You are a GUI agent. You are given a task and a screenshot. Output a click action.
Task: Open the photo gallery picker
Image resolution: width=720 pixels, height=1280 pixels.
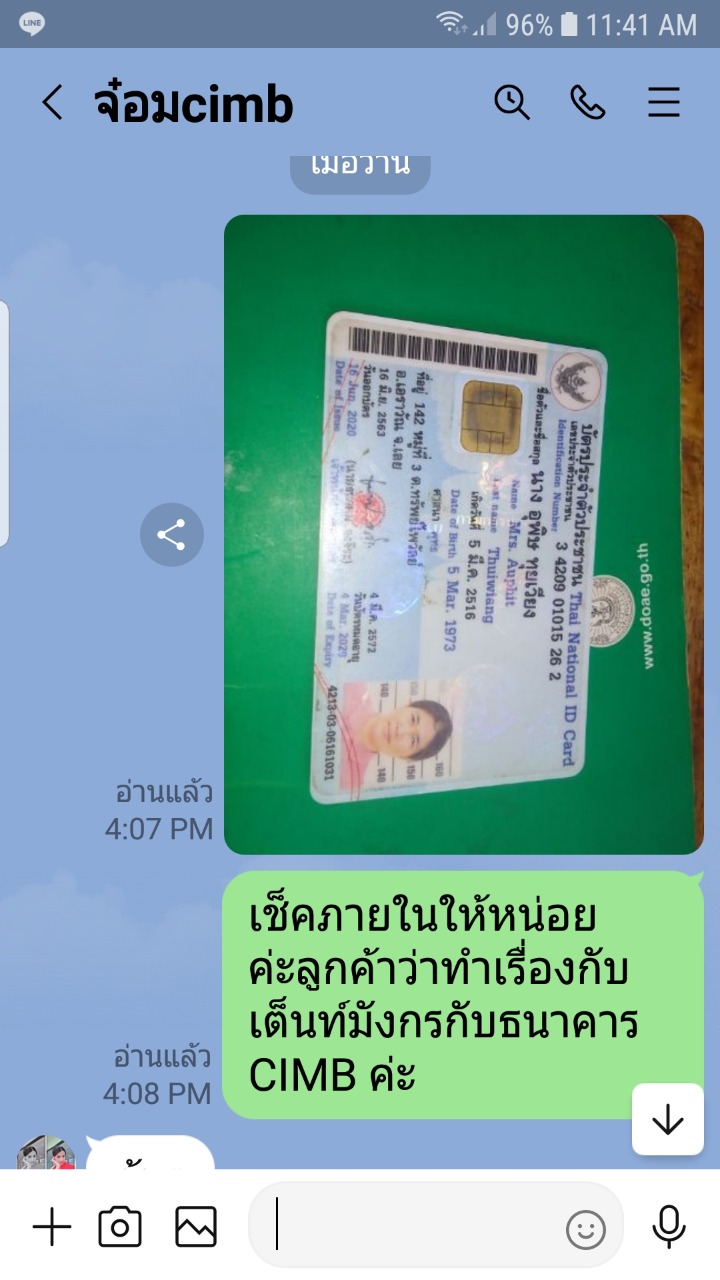click(x=196, y=1227)
